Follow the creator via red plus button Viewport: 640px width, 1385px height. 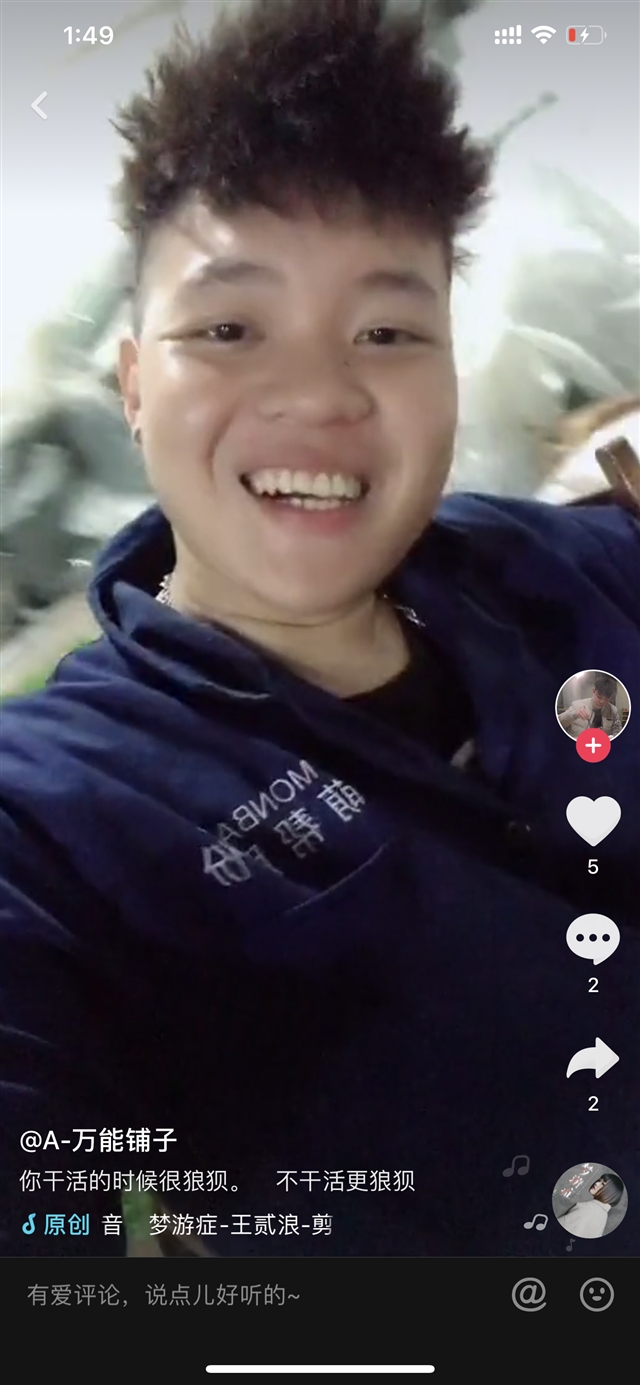593,745
